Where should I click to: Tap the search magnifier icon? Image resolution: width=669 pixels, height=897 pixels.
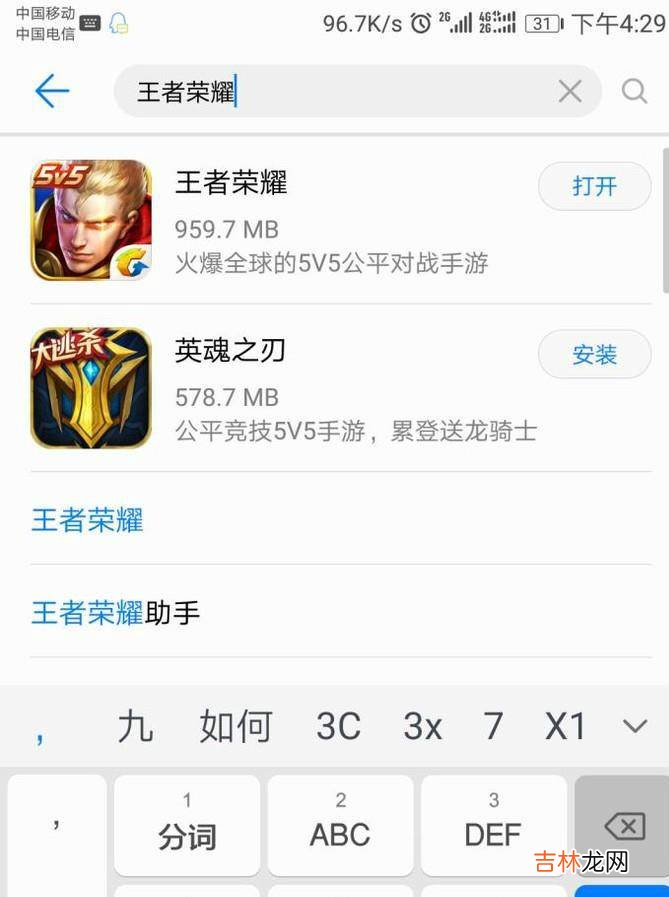click(635, 92)
